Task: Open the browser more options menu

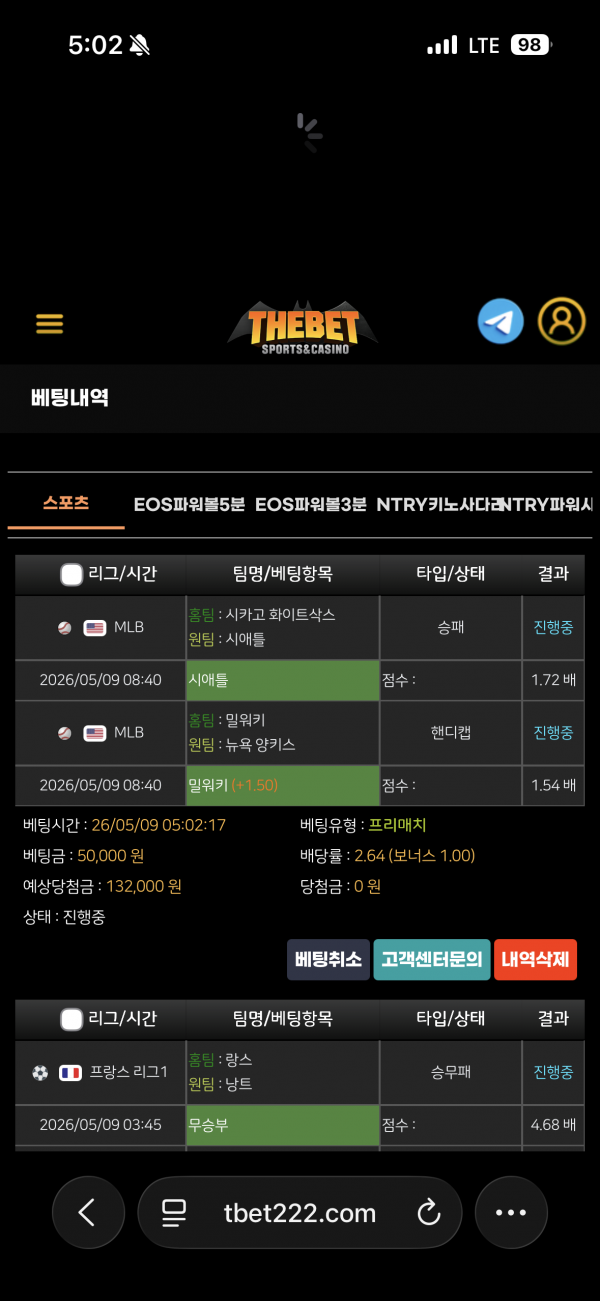Action: coord(511,1213)
